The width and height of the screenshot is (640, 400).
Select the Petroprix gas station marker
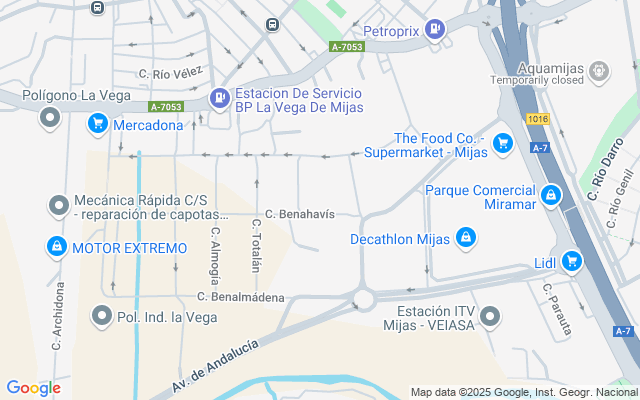434,30
